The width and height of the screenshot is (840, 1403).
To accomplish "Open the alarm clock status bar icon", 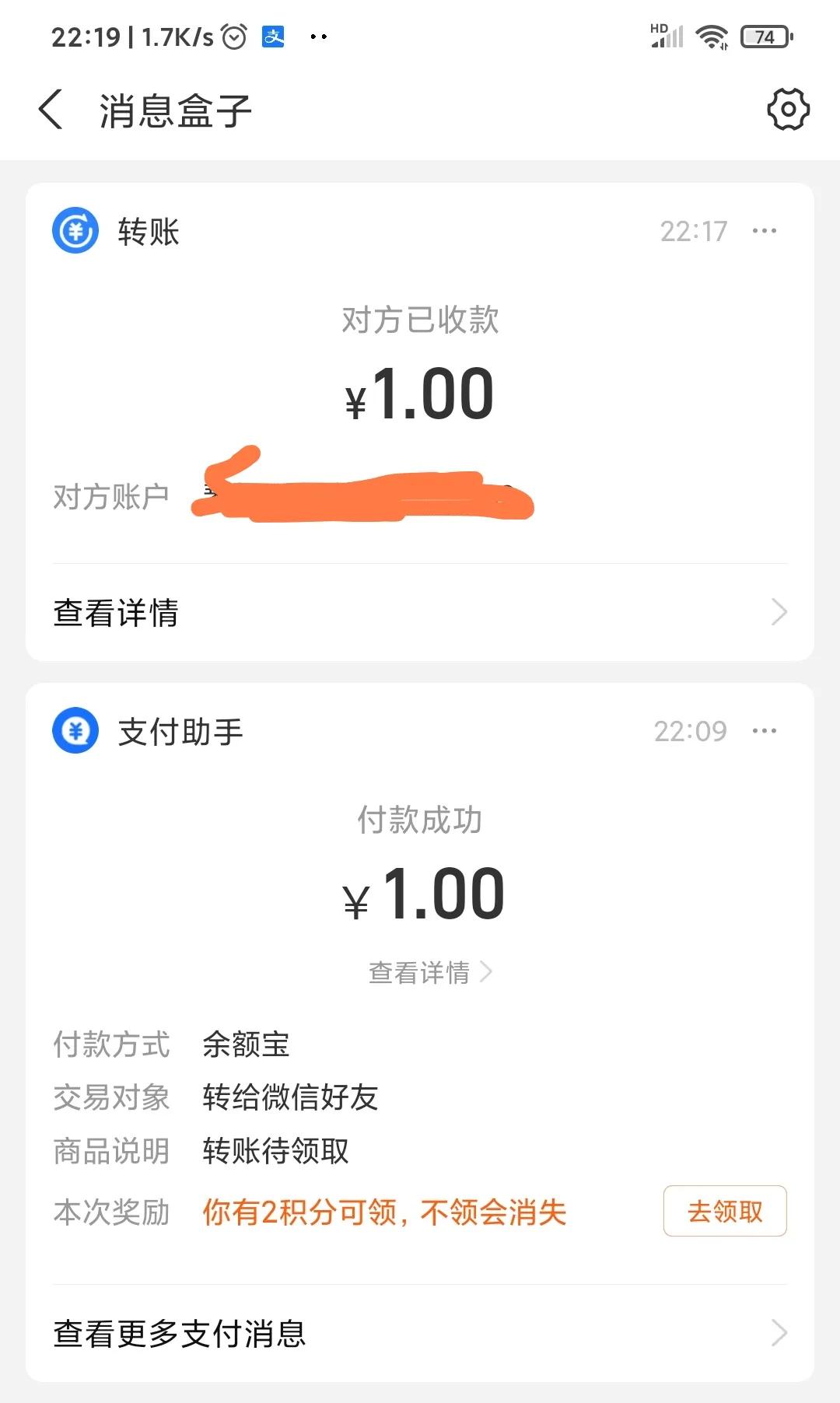I will (x=232, y=36).
